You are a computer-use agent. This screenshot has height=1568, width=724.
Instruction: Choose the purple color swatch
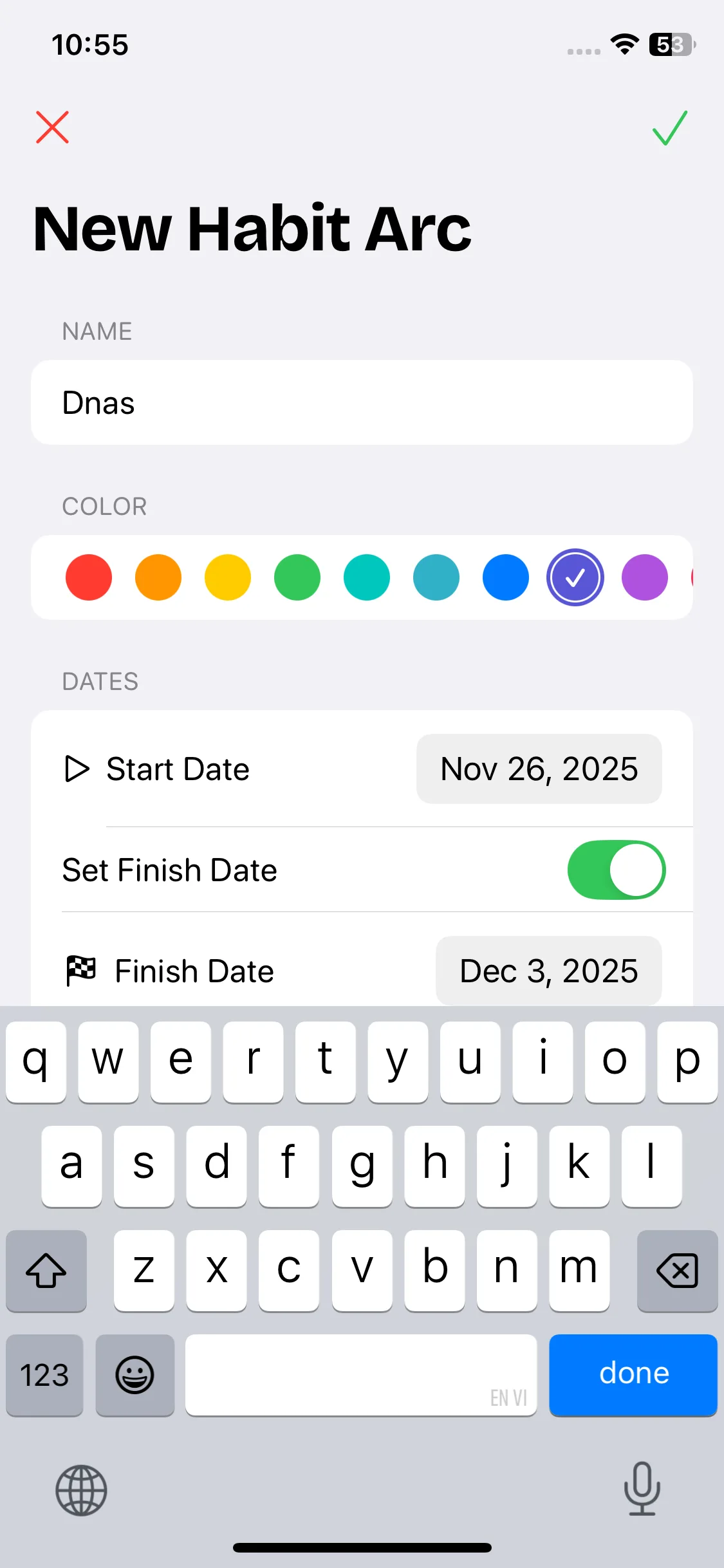point(645,577)
